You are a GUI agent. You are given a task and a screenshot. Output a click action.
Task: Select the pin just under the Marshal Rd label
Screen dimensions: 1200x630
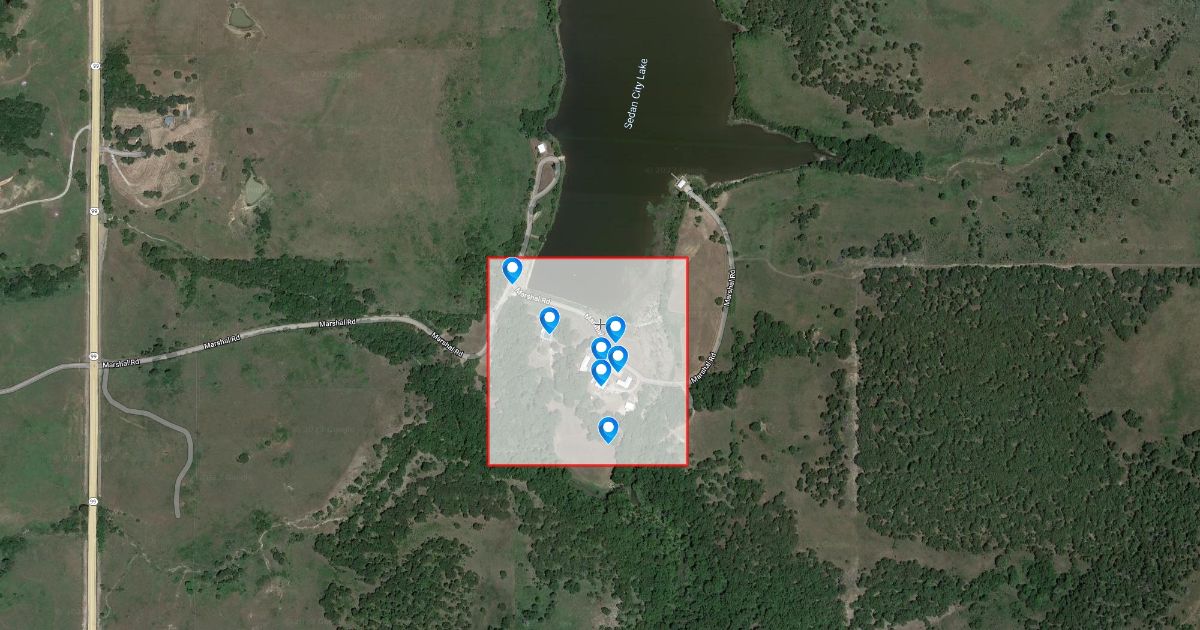pyautogui.click(x=549, y=319)
